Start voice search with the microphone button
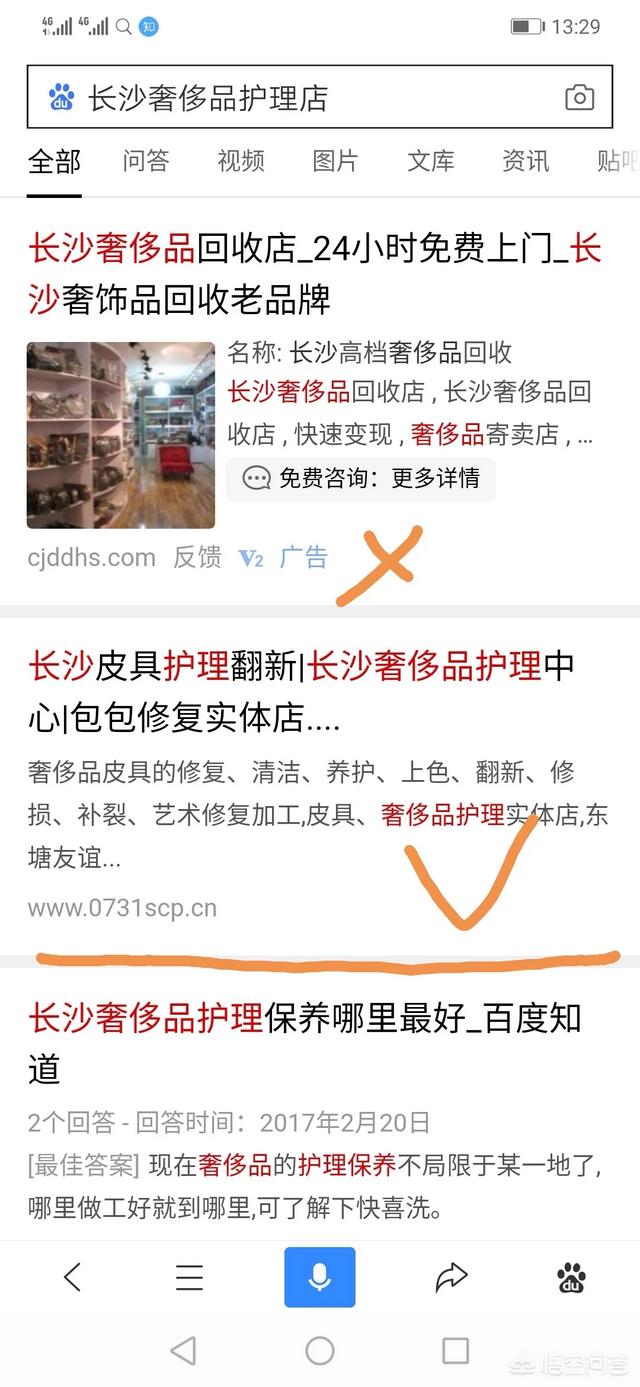 (x=320, y=1277)
